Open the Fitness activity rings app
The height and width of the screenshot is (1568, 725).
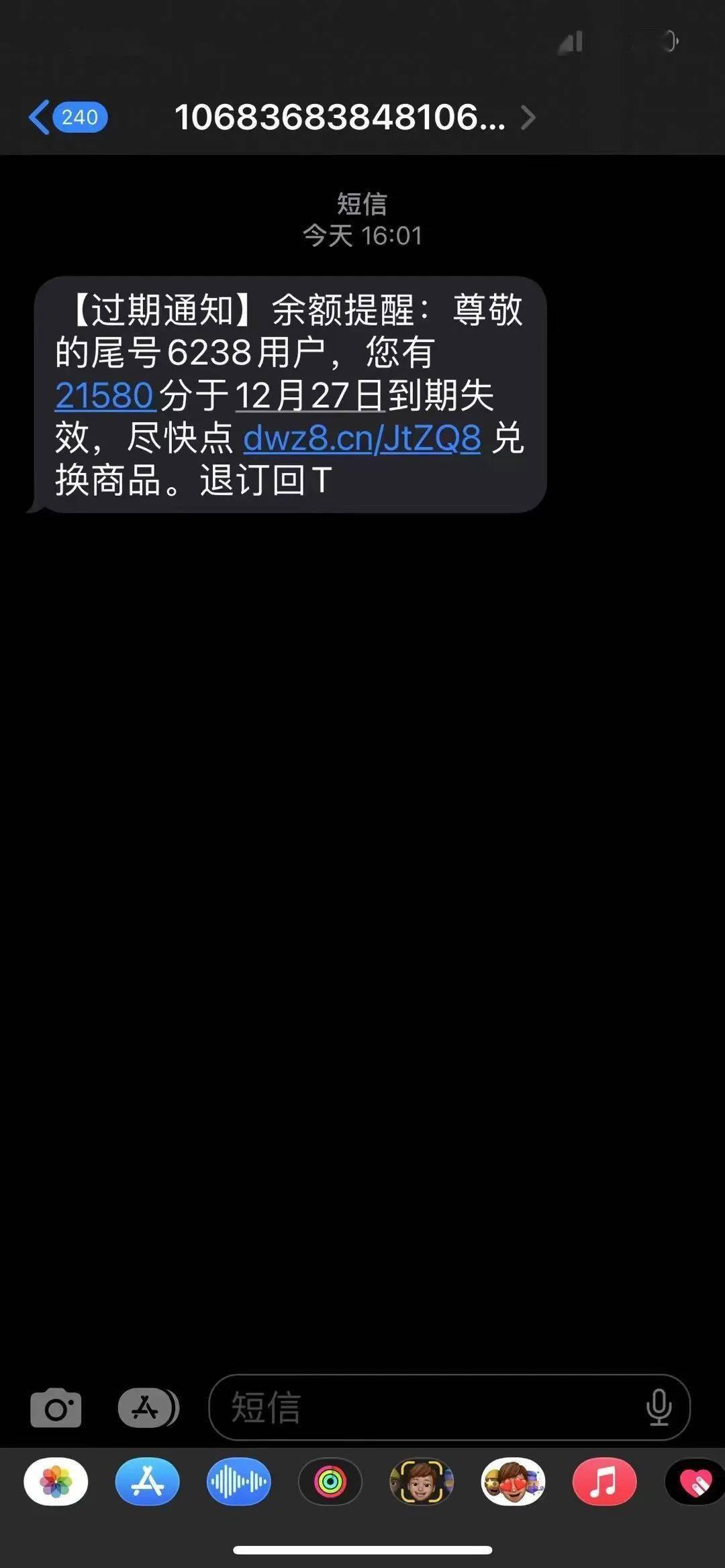[330, 1482]
